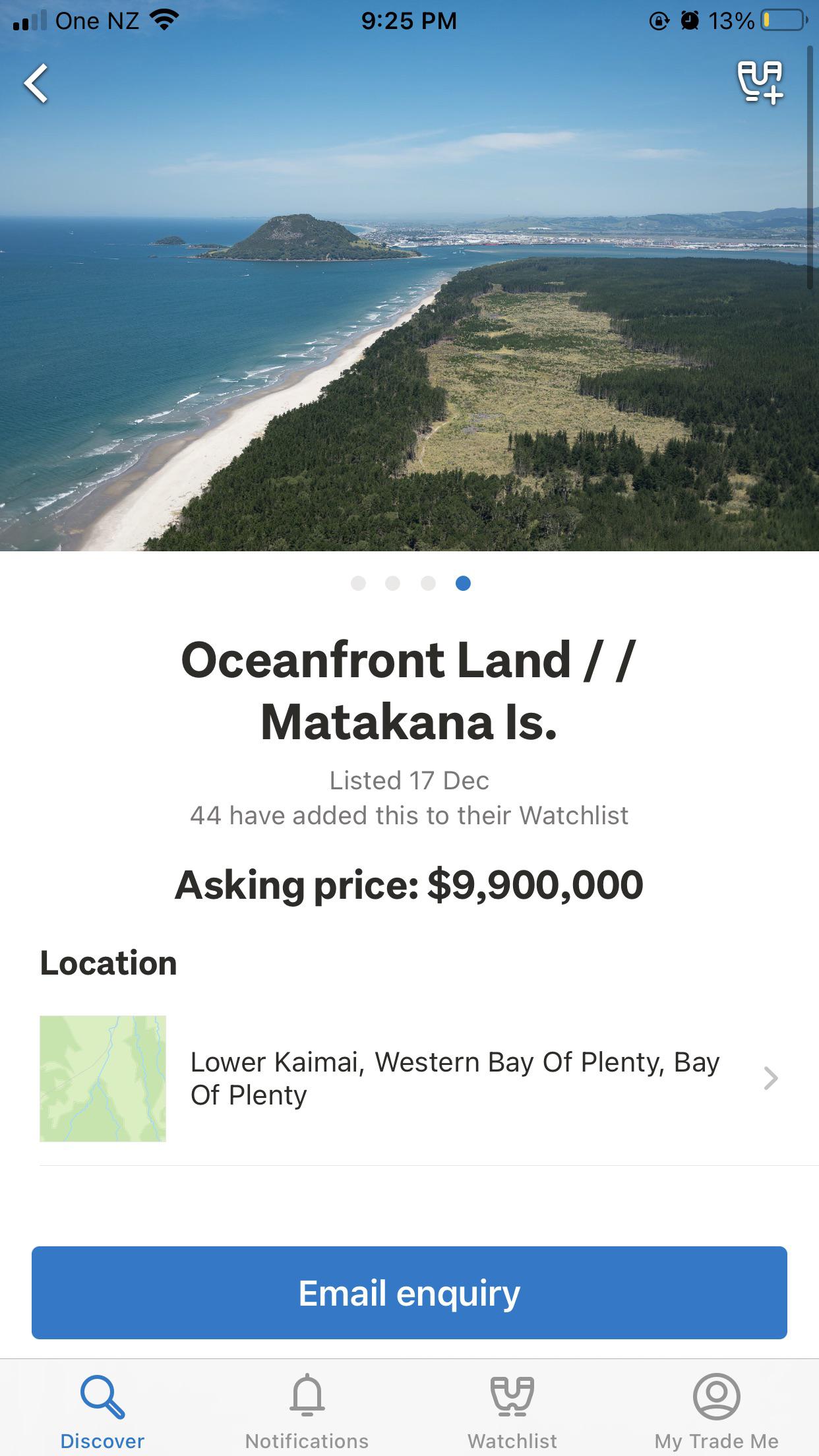Select the third carousel page dot
The height and width of the screenshot is (1456, 819).
coord(429,584)
